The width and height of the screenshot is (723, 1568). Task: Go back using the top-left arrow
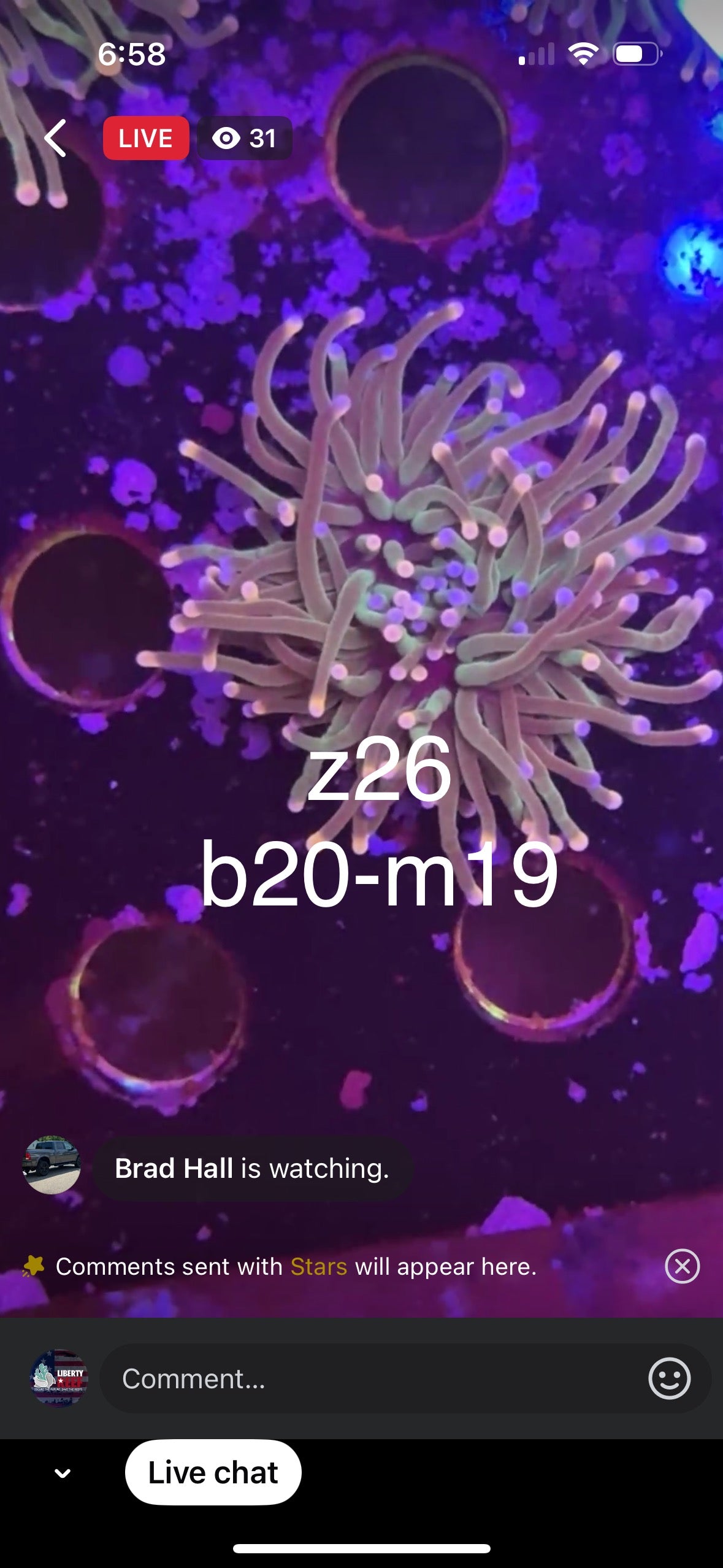pyautogui.click(x=55, y=138)
